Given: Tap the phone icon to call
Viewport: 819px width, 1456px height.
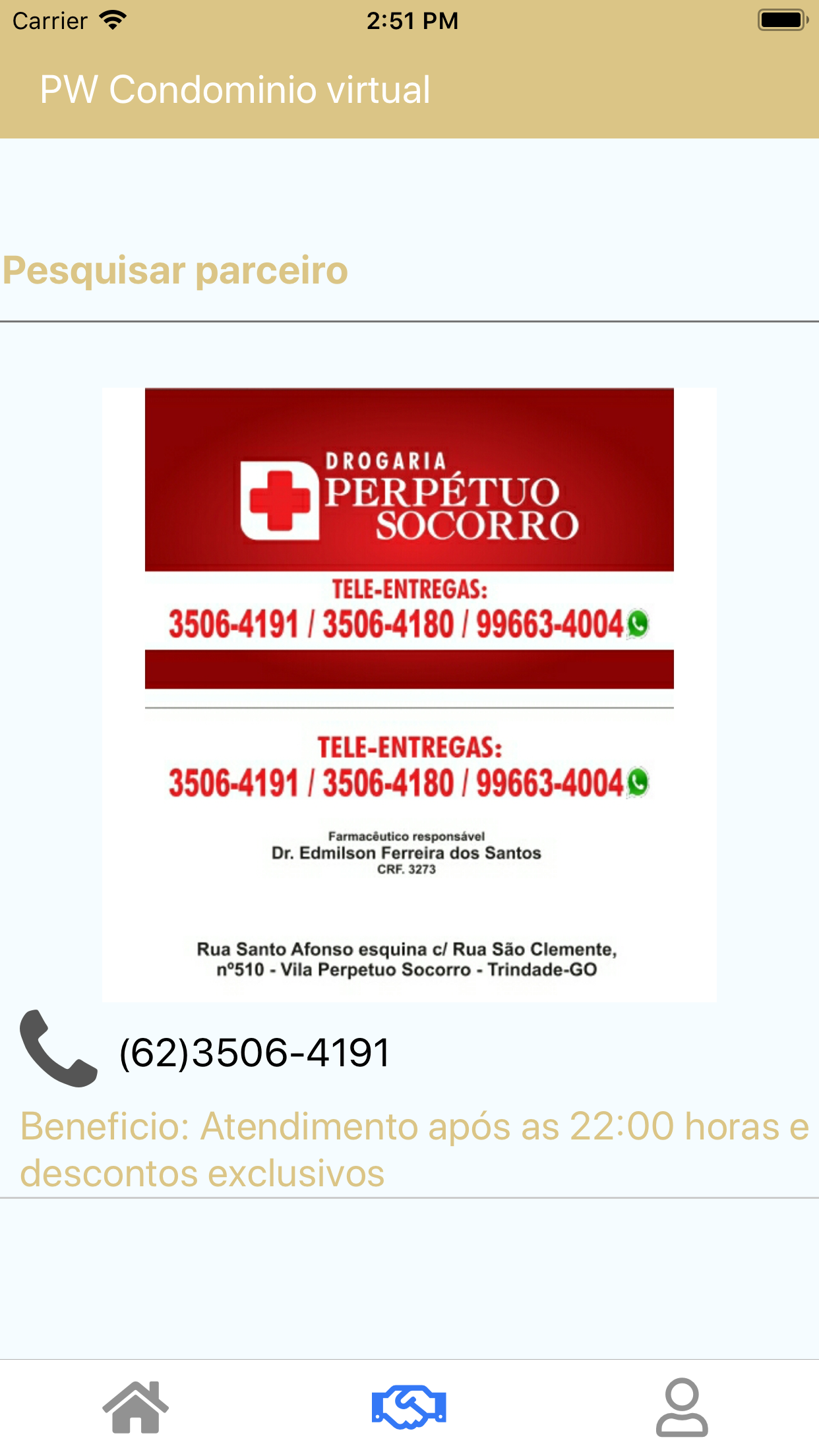Looking at the screenshot, I should (58, 1048).
